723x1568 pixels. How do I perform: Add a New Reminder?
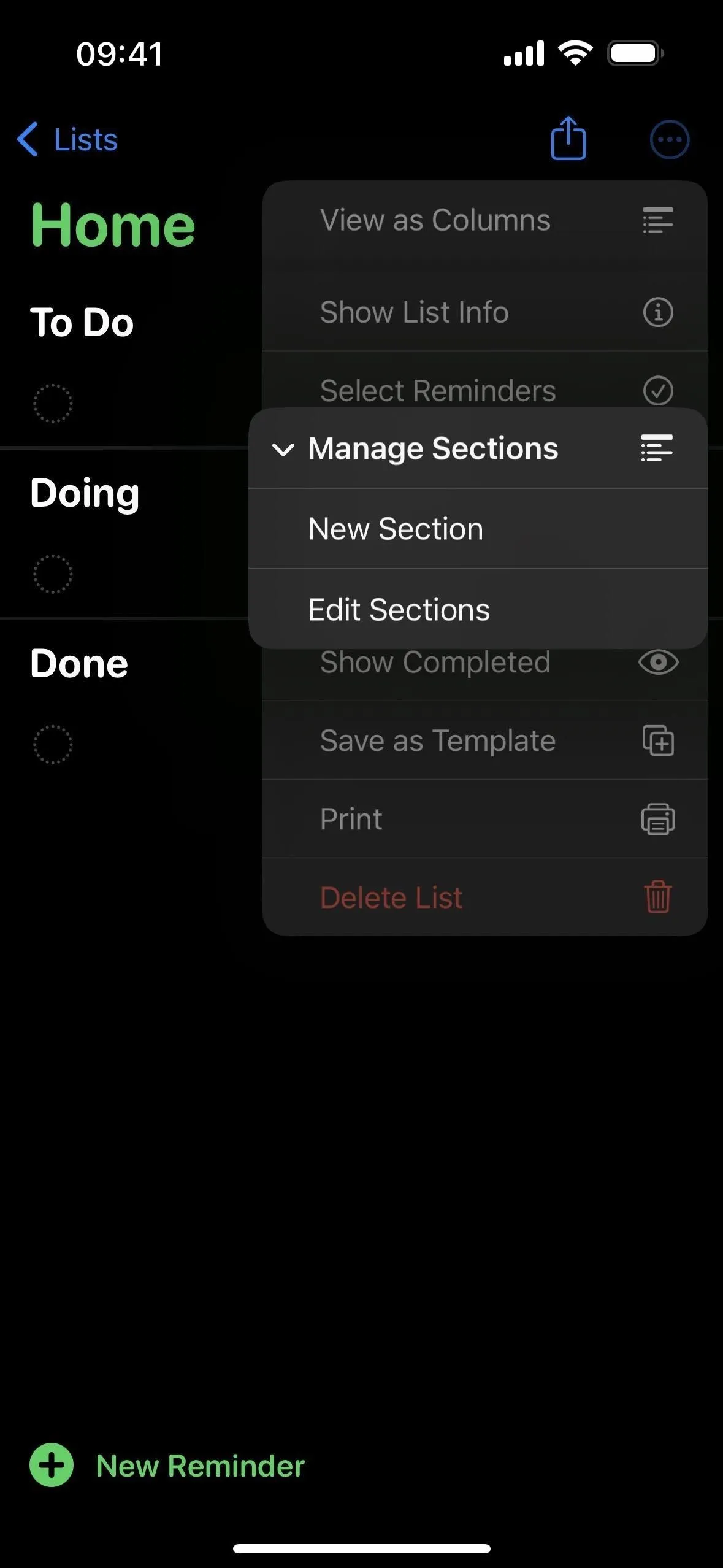point(167,1465)
